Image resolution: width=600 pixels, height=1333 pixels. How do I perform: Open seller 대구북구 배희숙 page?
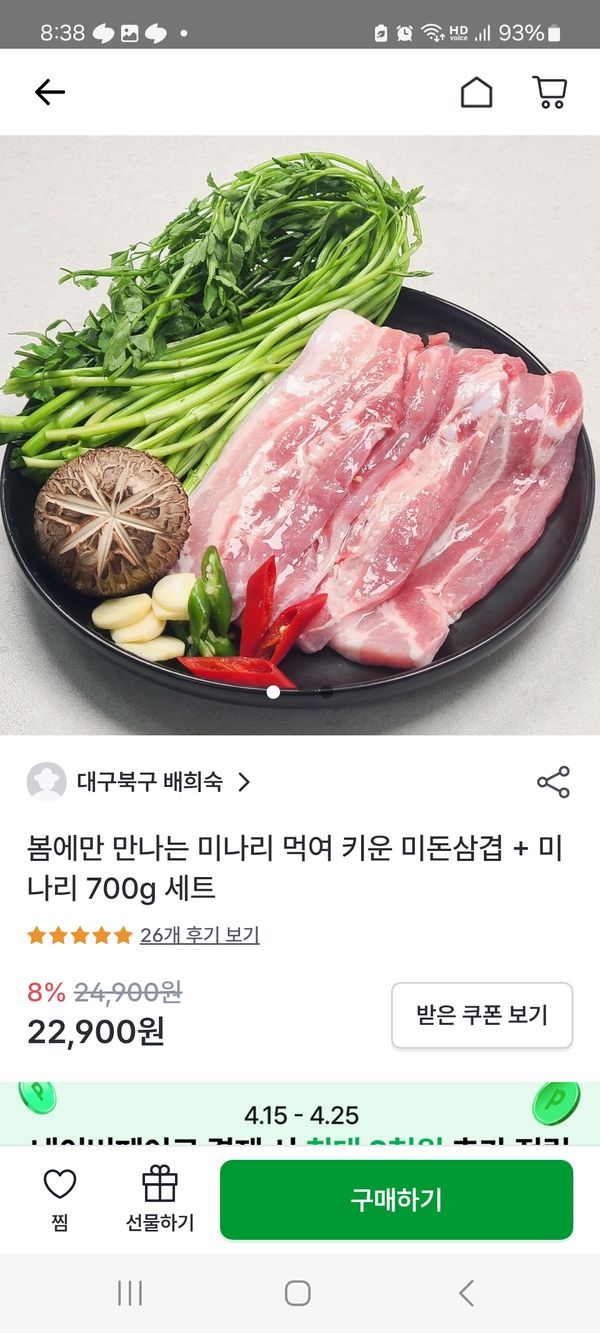coord(150,782)
